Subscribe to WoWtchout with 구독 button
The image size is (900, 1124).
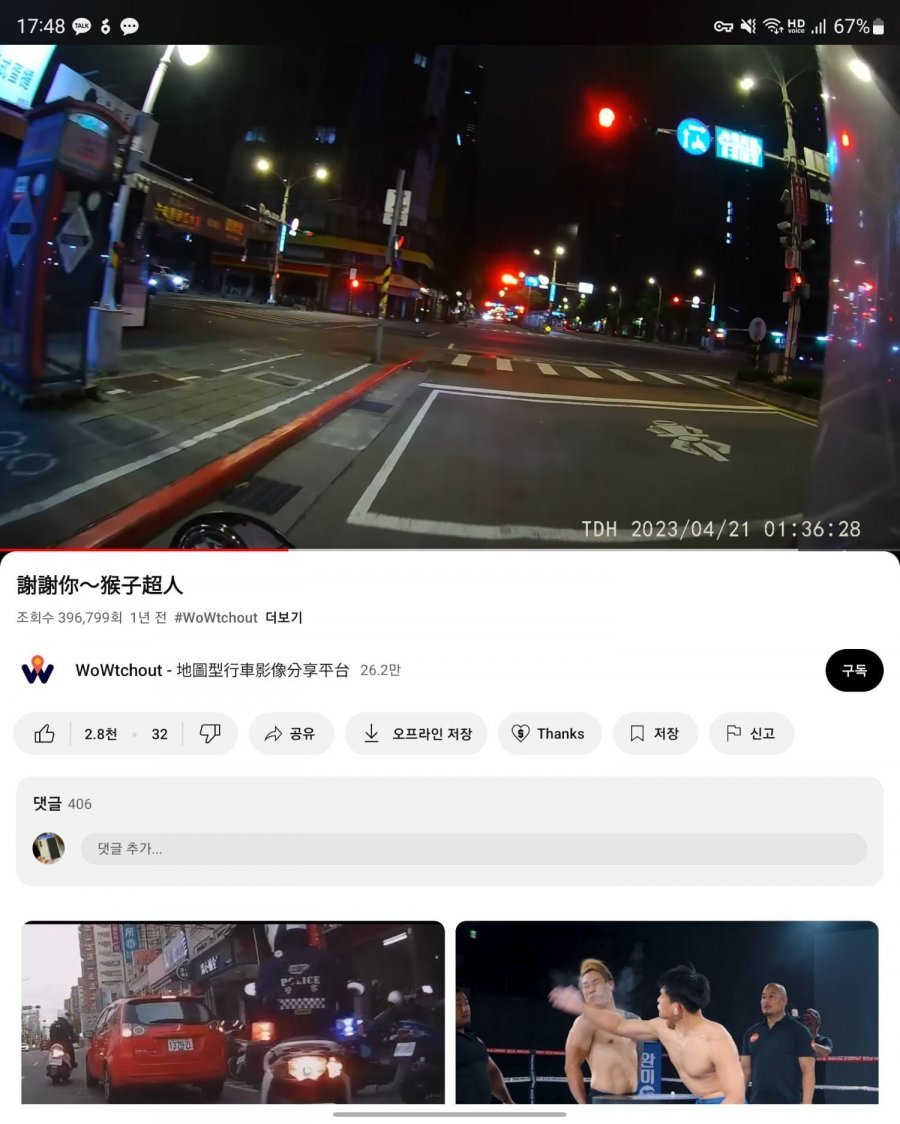(854, 670)
